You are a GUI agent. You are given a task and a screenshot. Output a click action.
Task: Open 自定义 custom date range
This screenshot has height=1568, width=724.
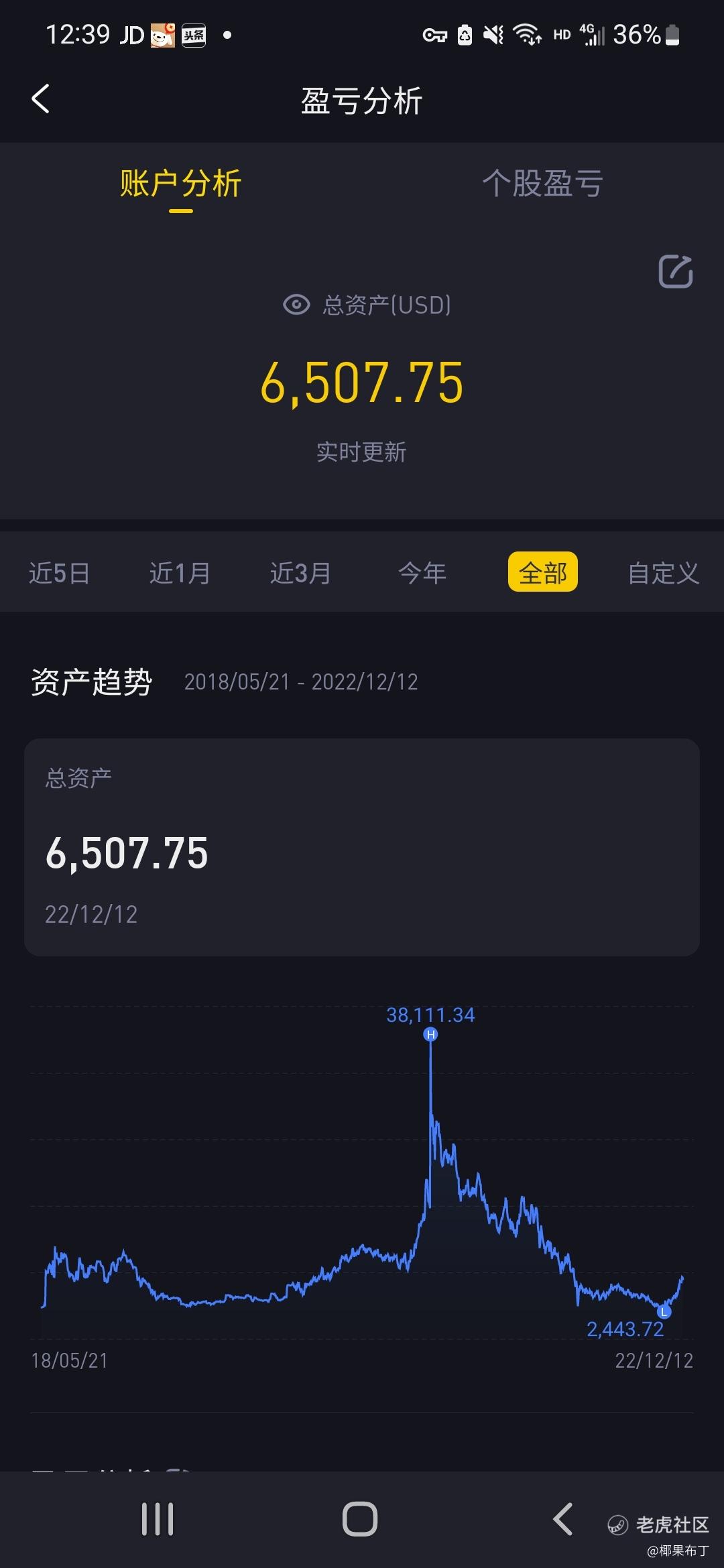663,573
